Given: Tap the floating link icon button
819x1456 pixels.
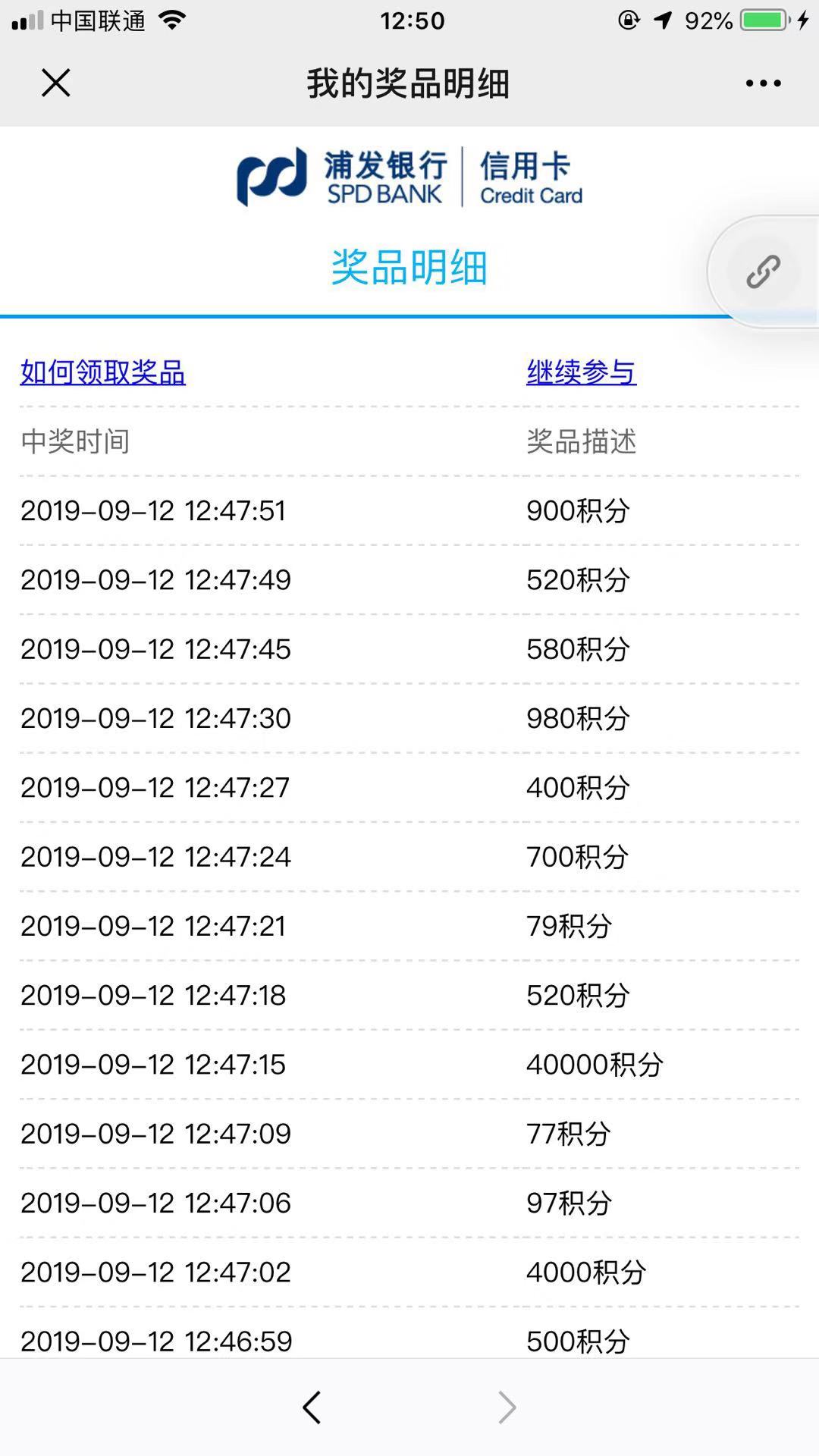Looking at the screenshot, I should tap(763, 271).
